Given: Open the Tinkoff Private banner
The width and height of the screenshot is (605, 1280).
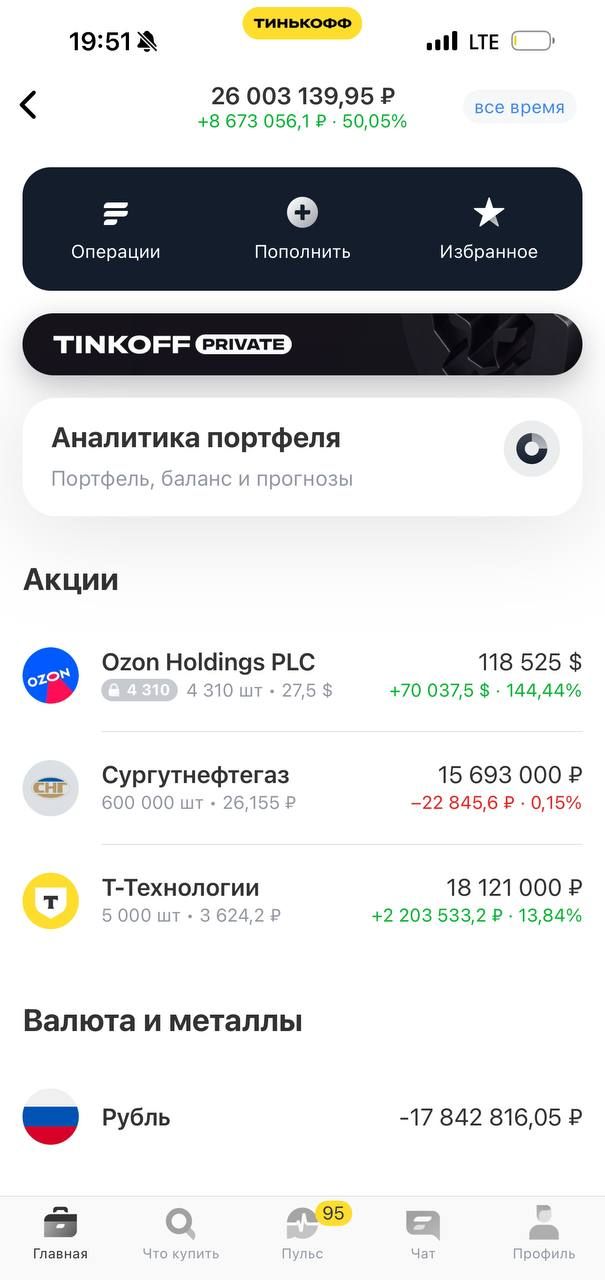Looking at the screenshot, I should click(x=302, y=345).
